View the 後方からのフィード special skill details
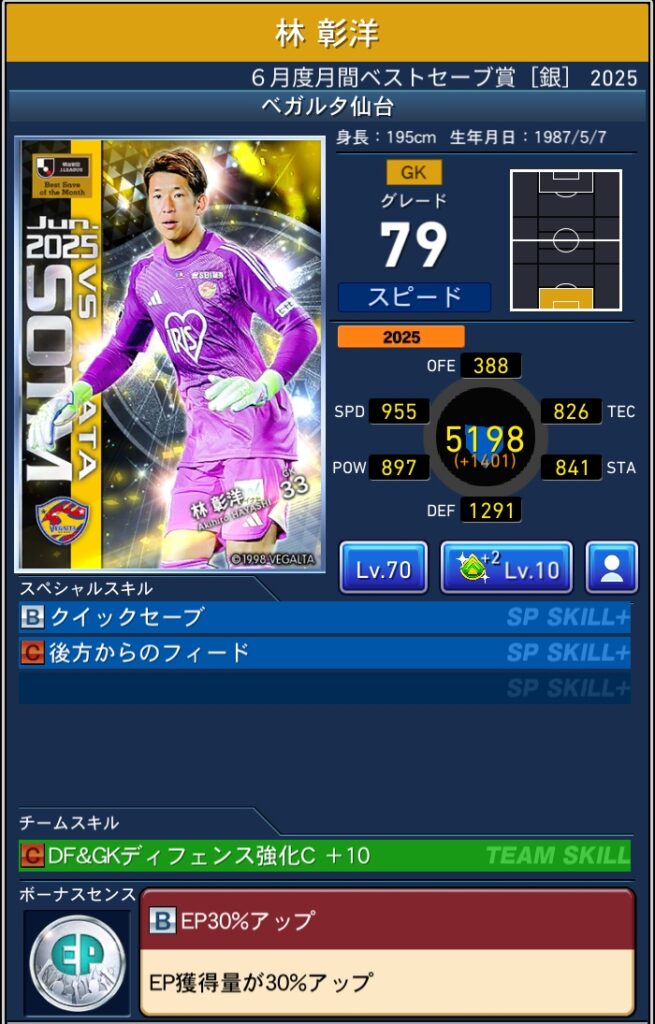655x1024 pixels. [324, 653]
